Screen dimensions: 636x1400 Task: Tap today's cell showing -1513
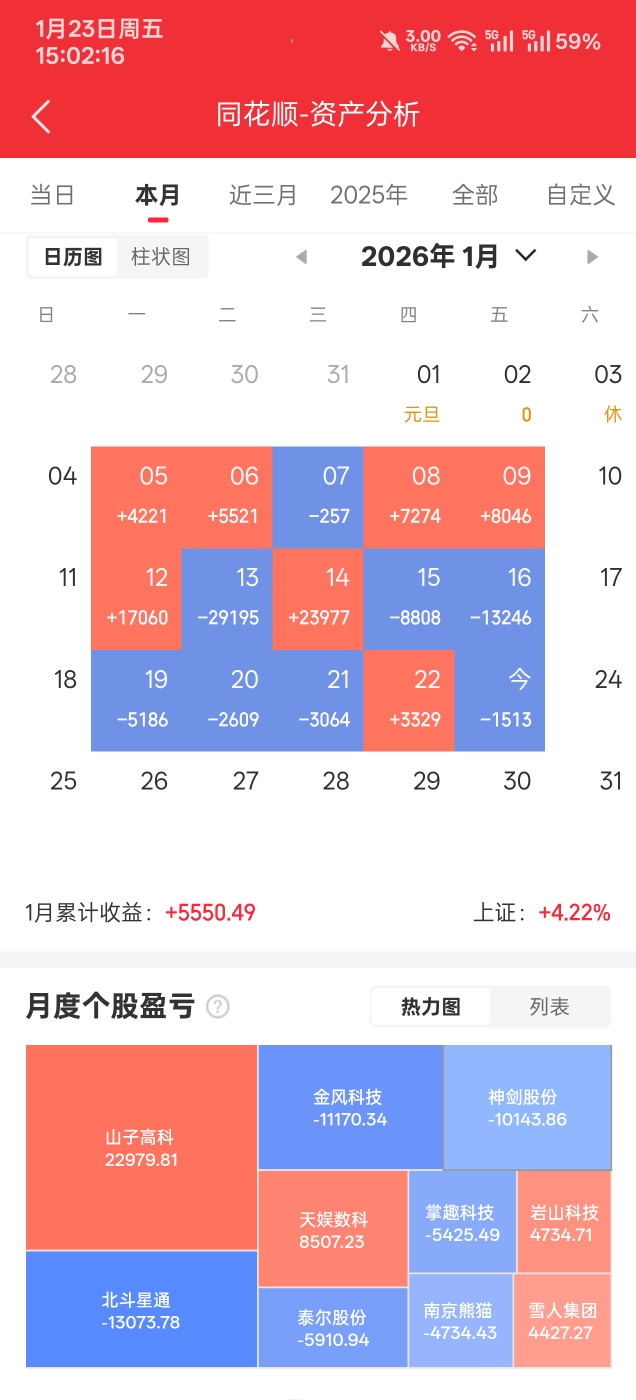500,699
